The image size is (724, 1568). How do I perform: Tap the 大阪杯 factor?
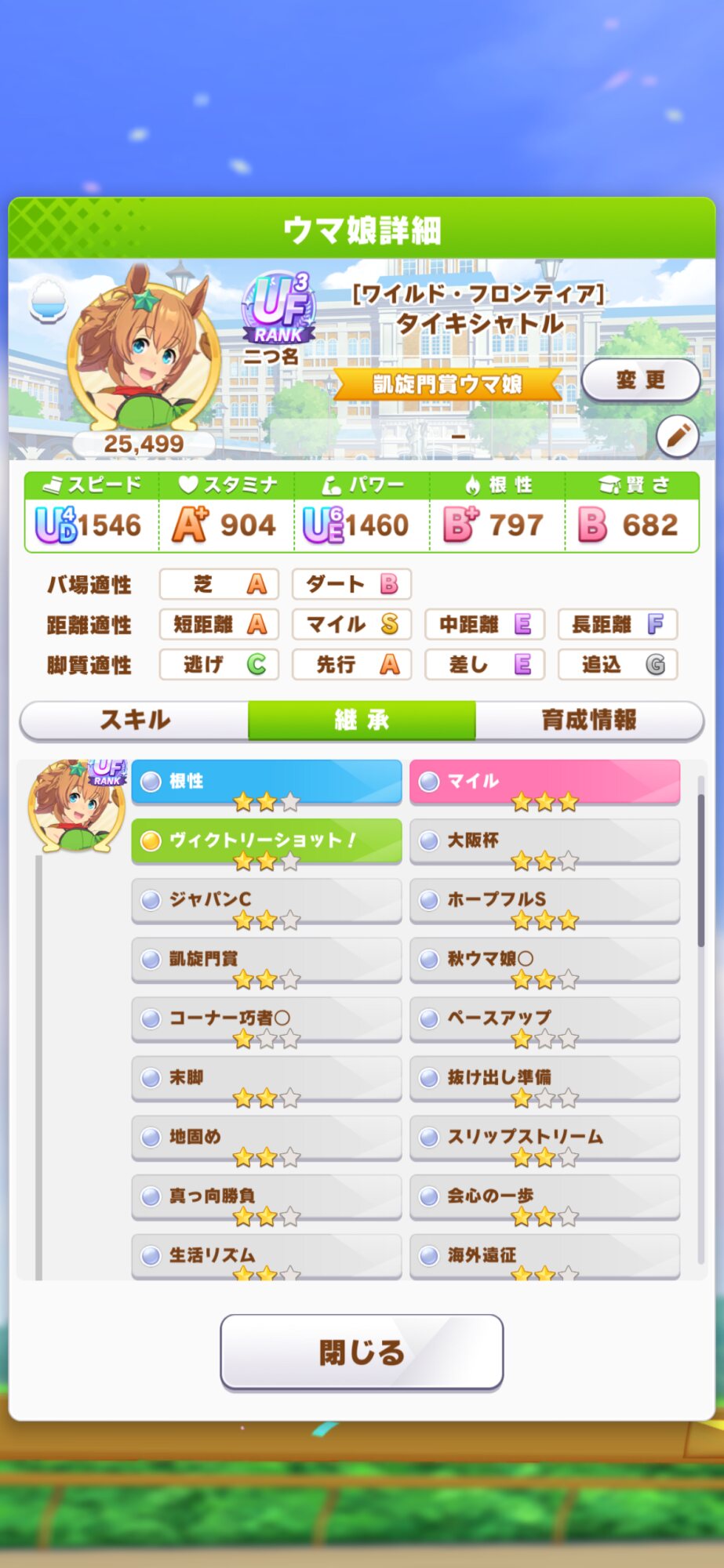(x=544, y=841)
